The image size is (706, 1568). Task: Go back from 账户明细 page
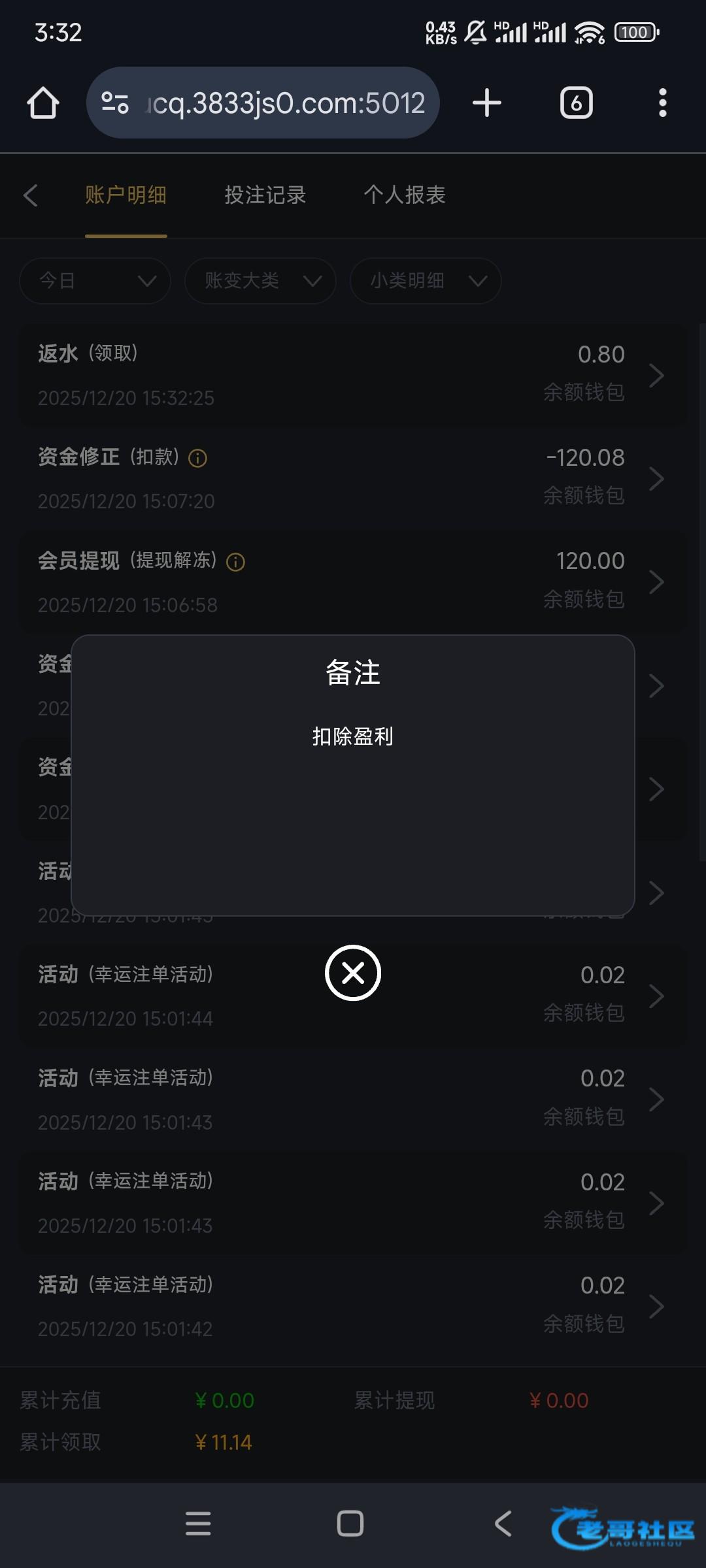tap(31, 195)
